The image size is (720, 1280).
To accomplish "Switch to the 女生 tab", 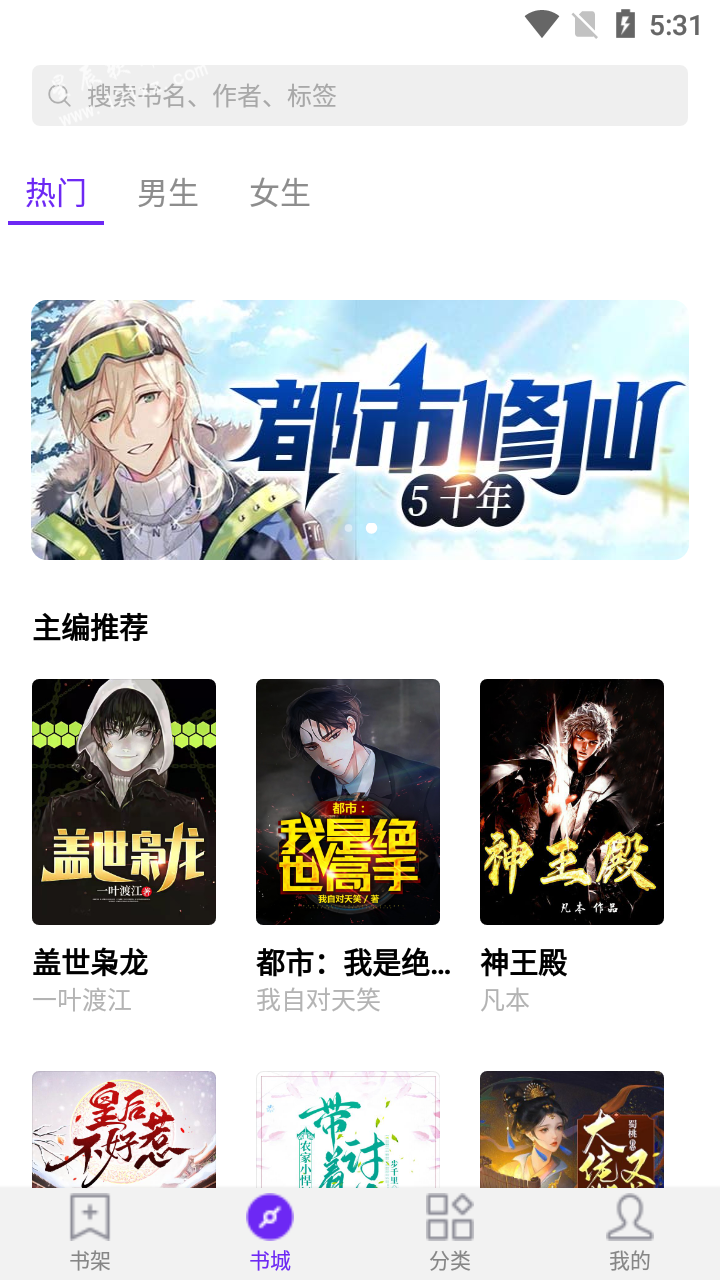I will 280,193.
